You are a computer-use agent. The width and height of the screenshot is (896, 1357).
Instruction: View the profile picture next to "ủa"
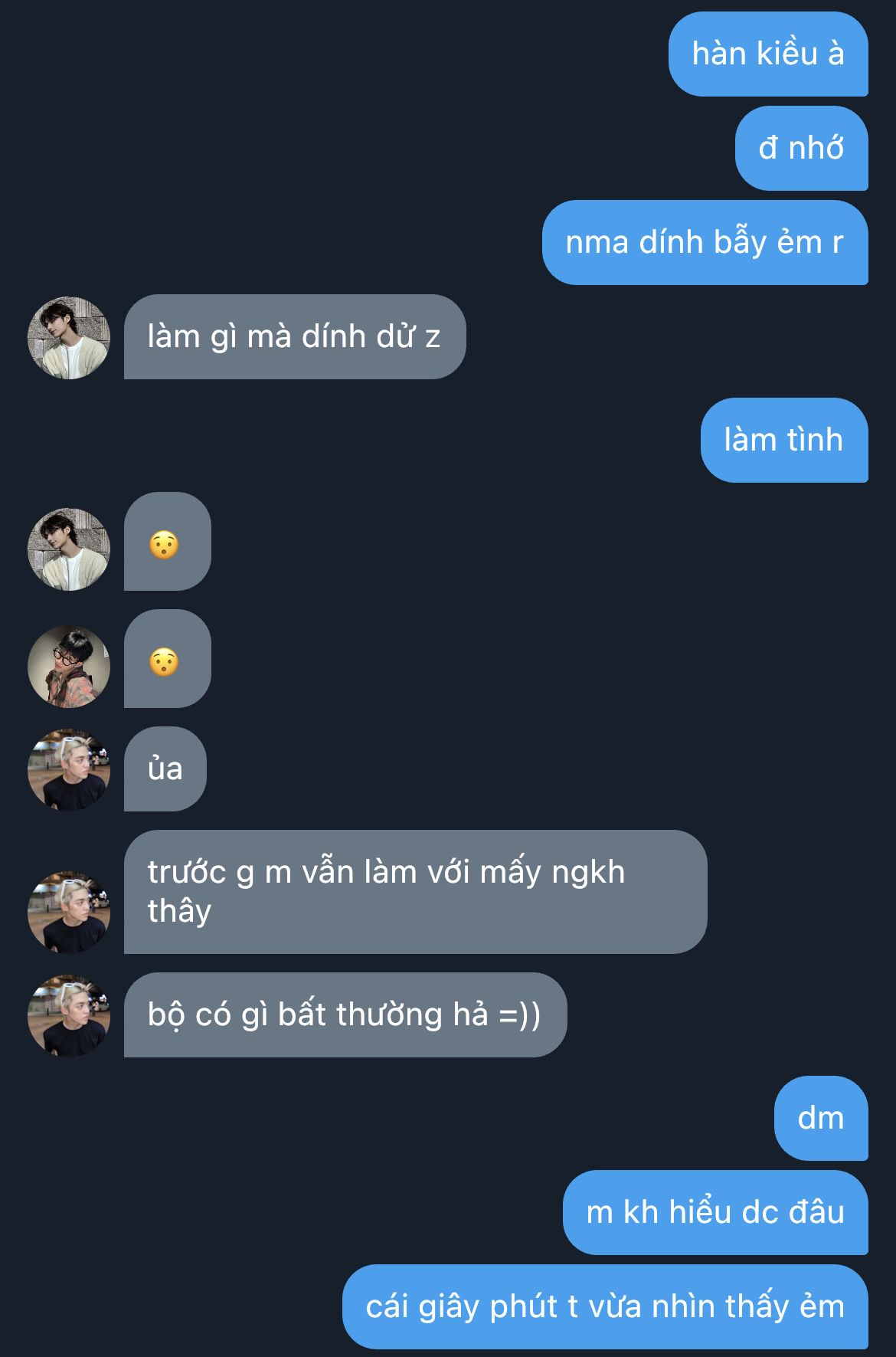point(69,770)
